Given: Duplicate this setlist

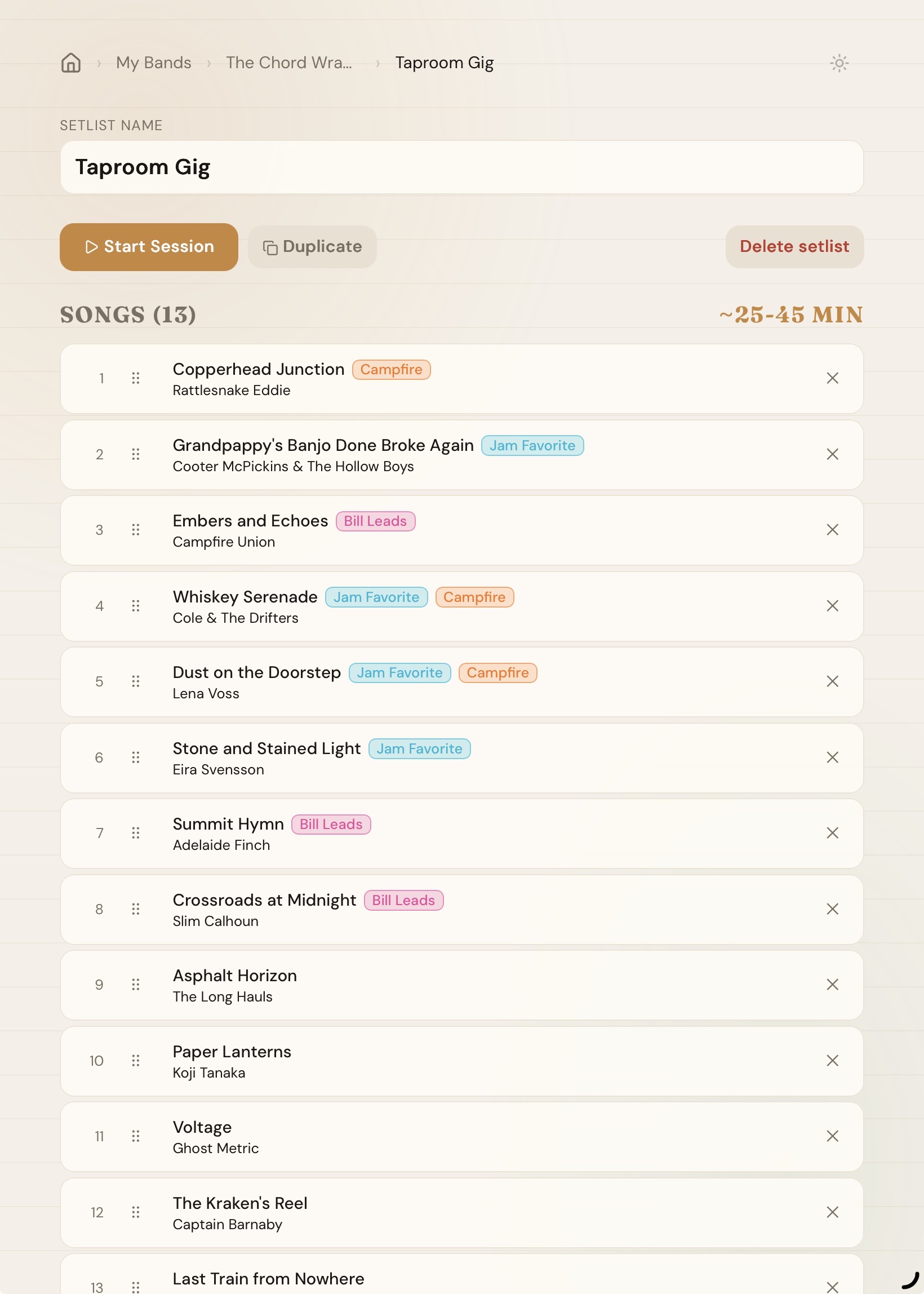Looking at the screenshot, I should (x=312, y=246).
